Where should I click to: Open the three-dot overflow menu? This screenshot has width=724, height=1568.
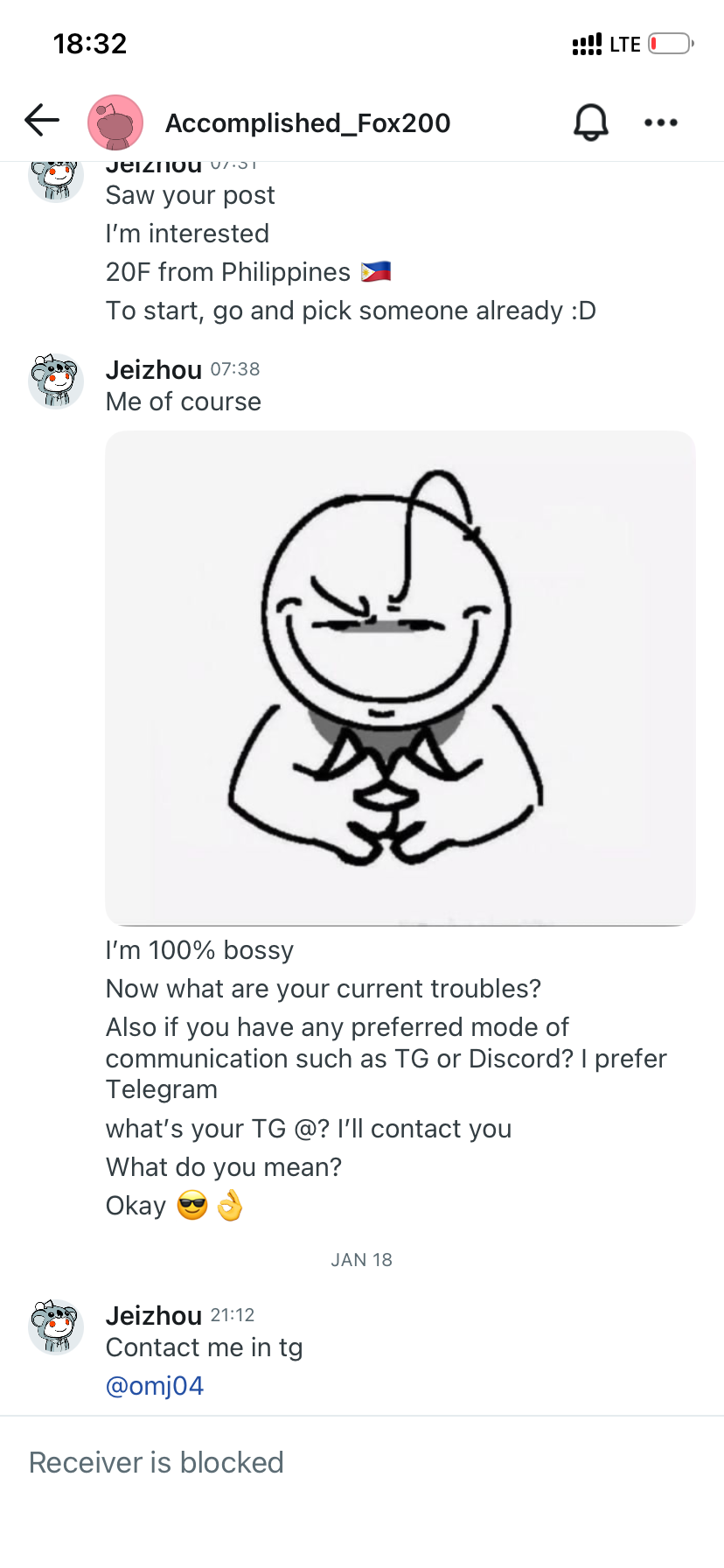pos(660,122)
